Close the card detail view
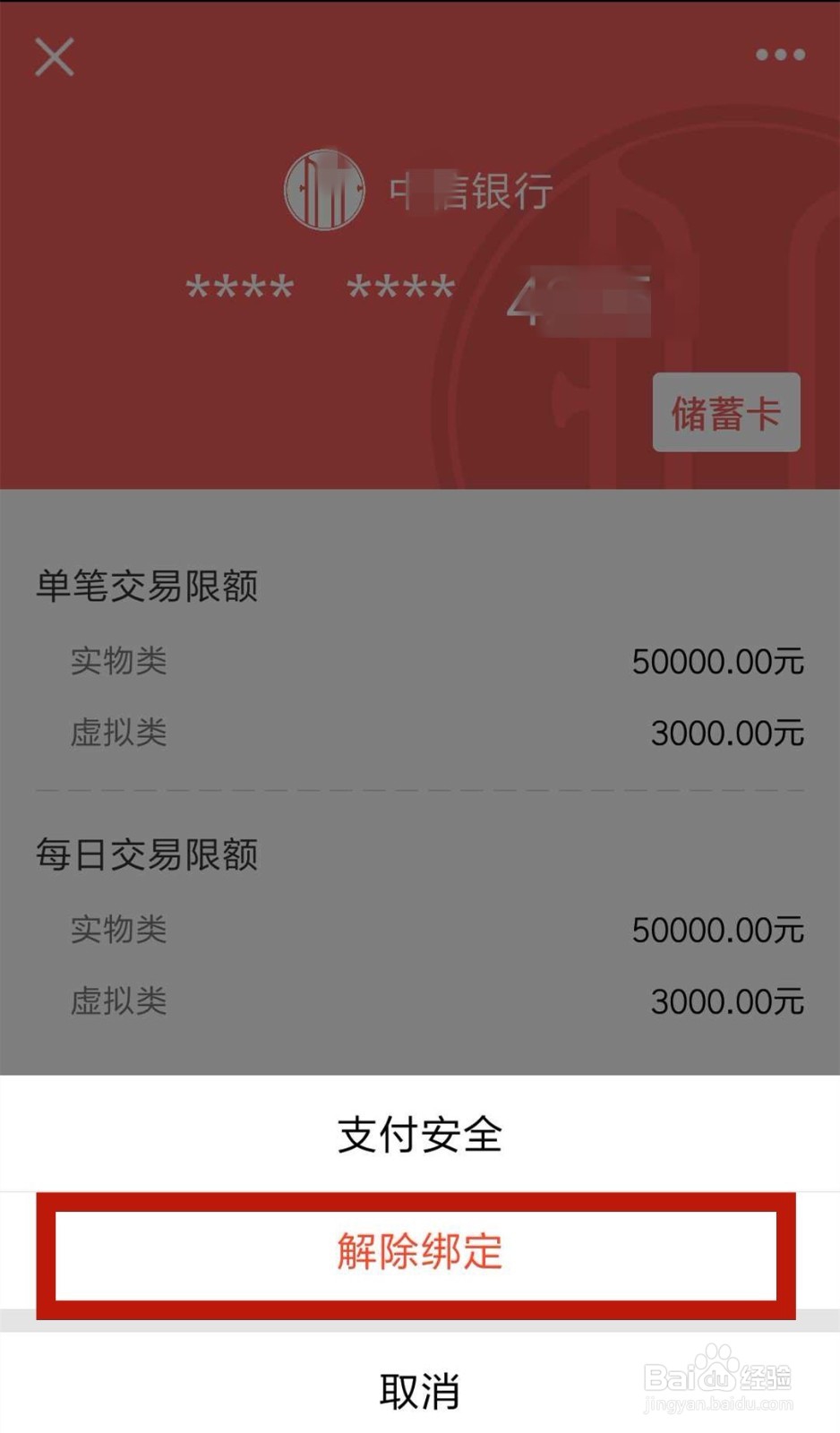840x1433 pixels. click(x=54, y=57)
